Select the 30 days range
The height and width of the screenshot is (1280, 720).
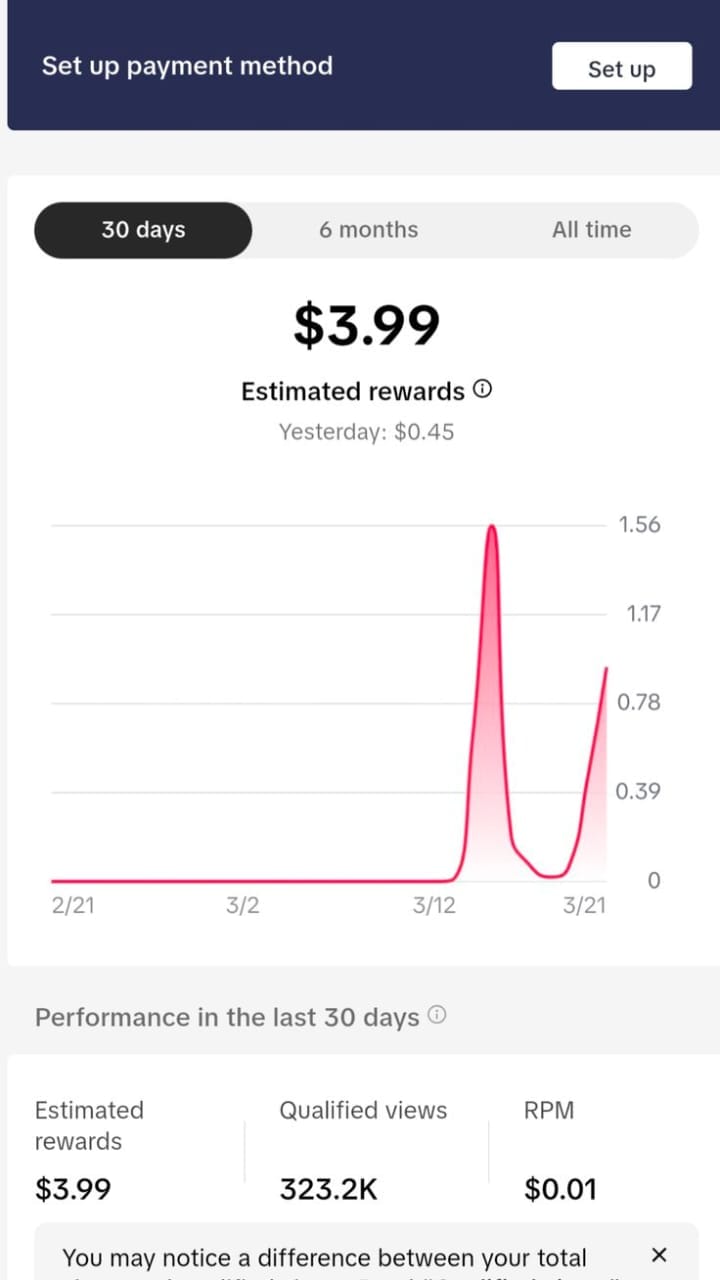[x=143, y=230]
